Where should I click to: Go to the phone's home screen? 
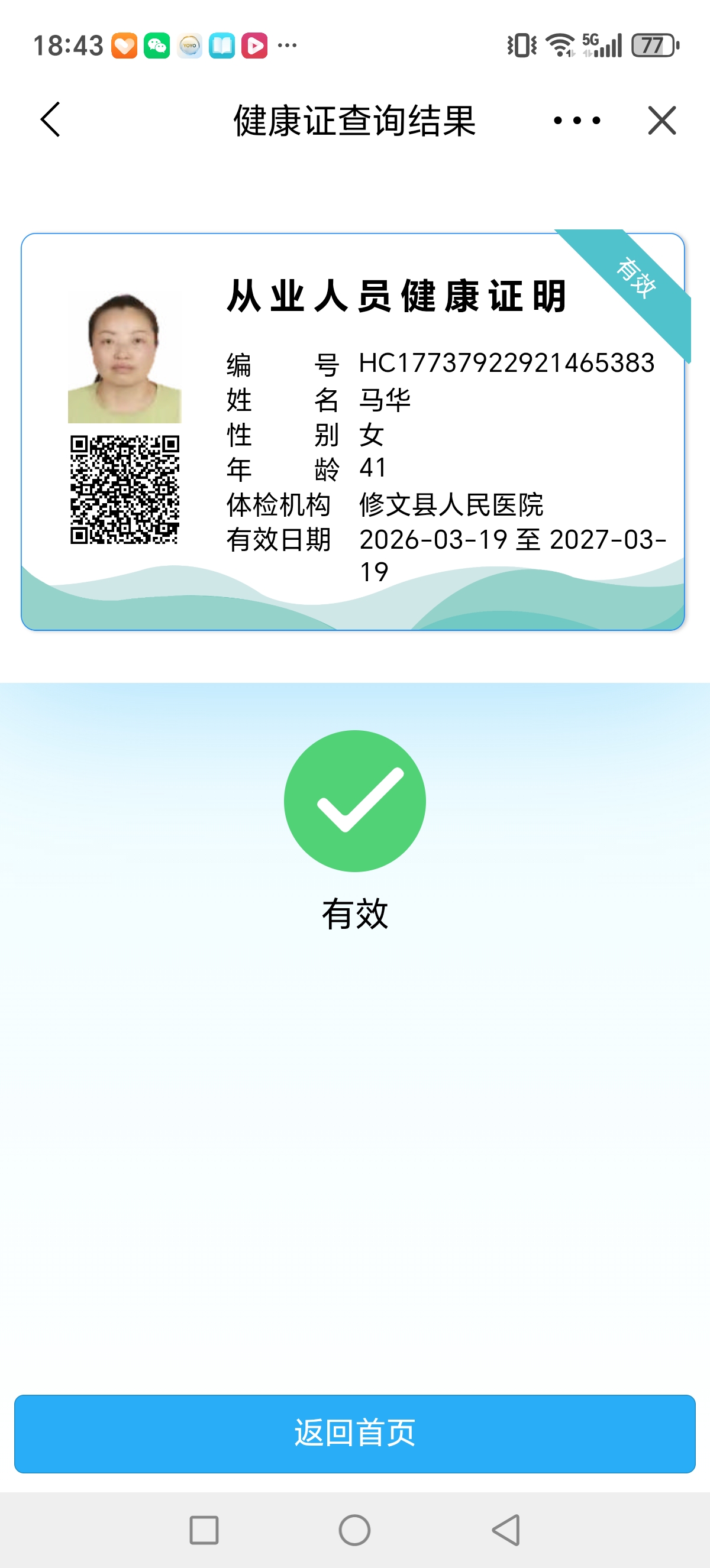click(354, 1530)
